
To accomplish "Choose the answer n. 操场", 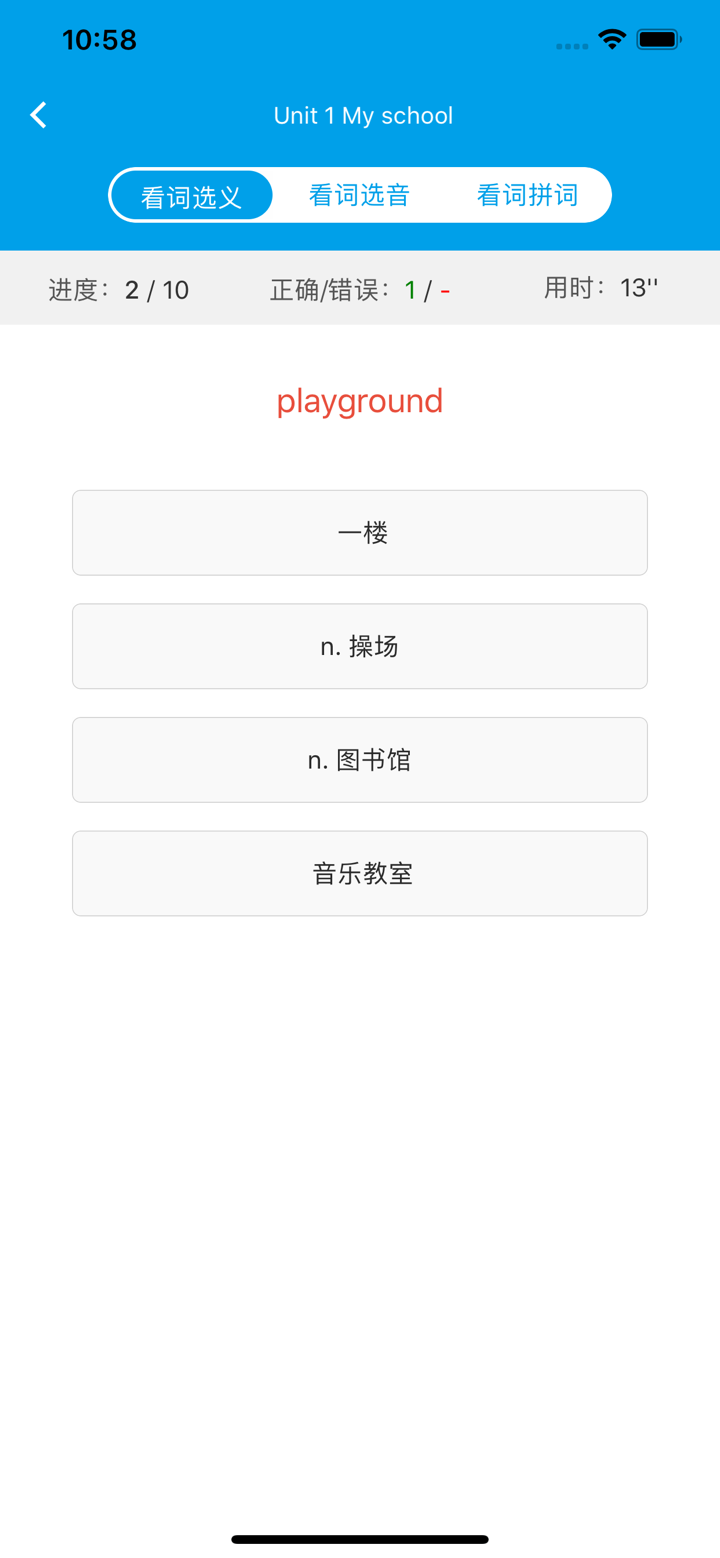I will pos(360,646).
